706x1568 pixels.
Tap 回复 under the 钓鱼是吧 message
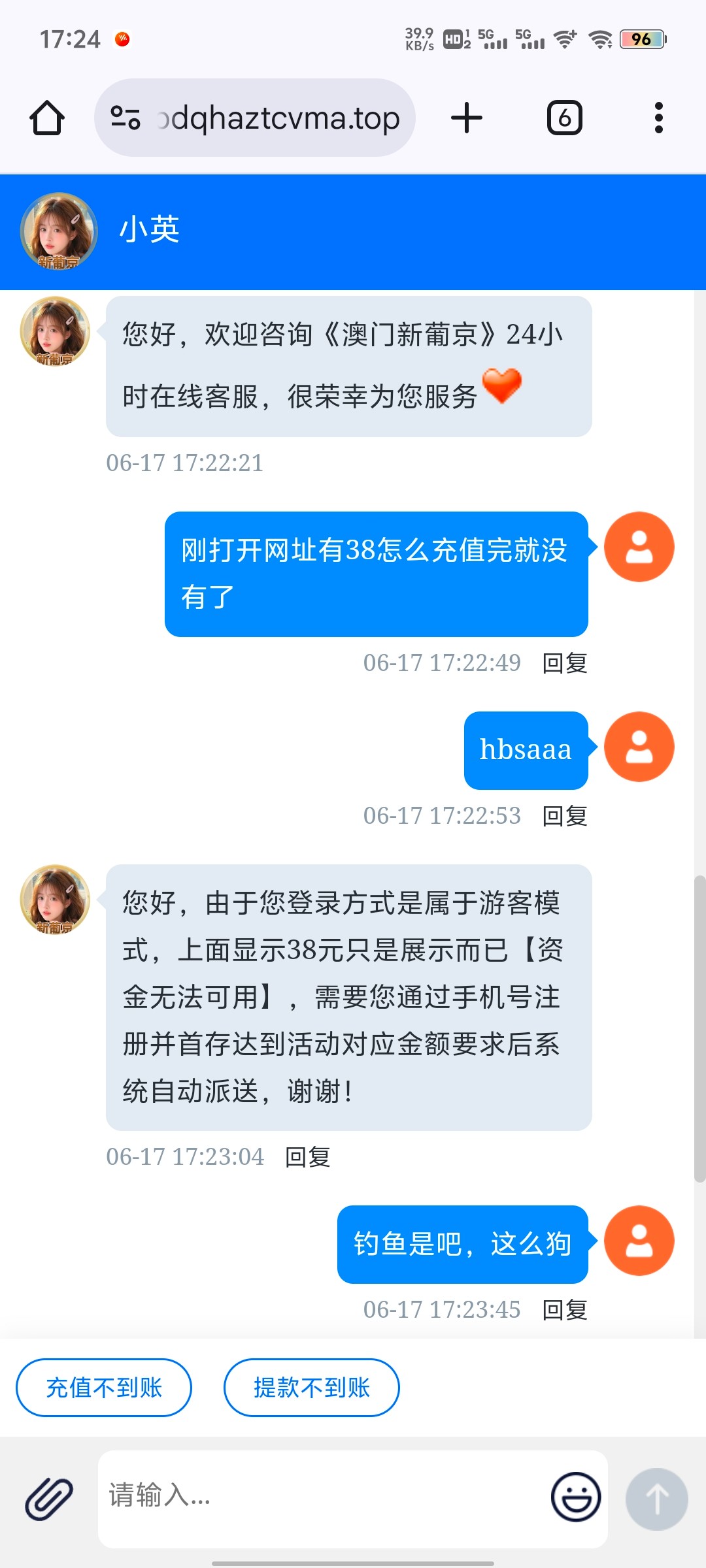tap(565, 1309)
